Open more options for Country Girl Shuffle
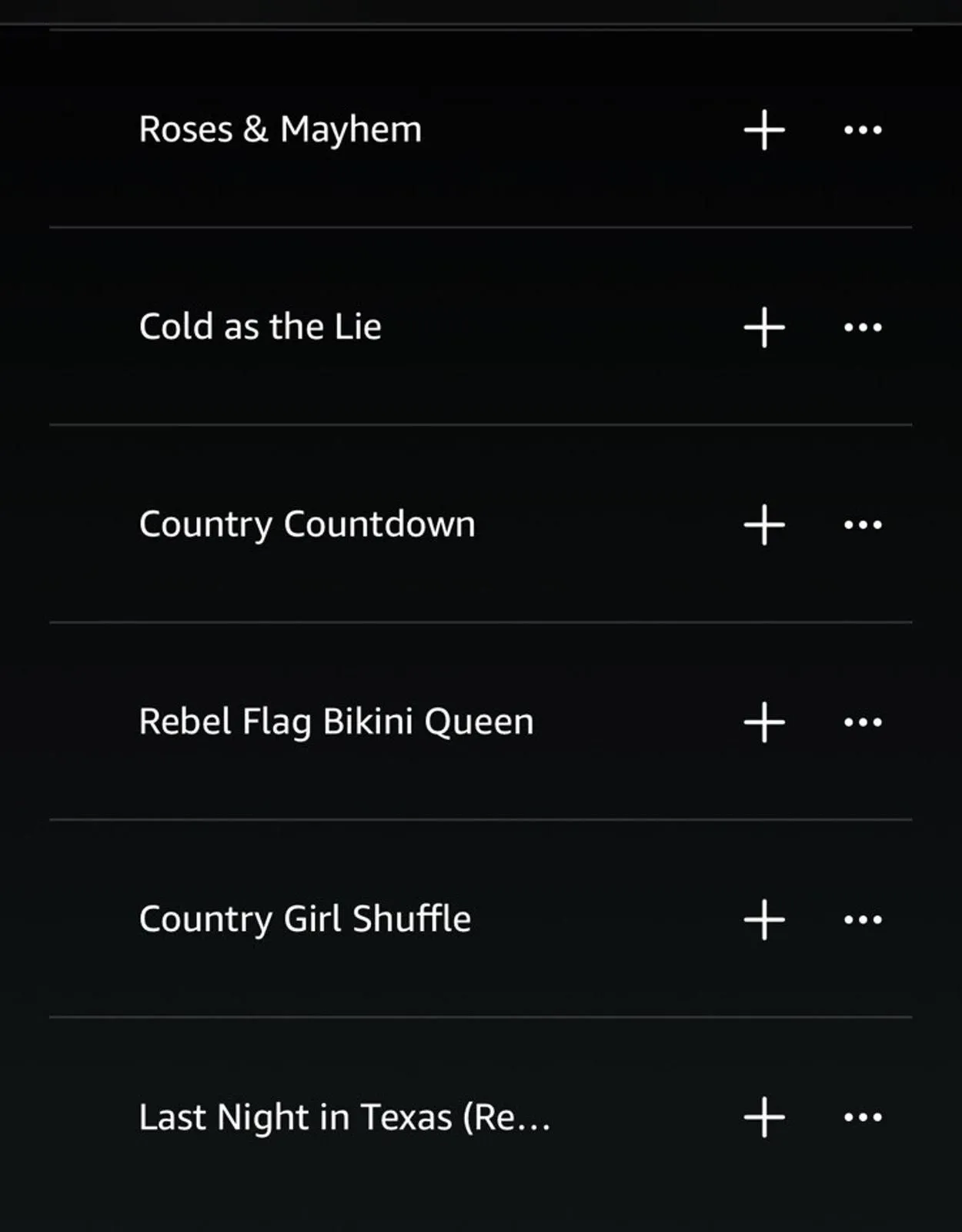The height and width of the screenshot is (1232, 962). [x=863, y=919]
